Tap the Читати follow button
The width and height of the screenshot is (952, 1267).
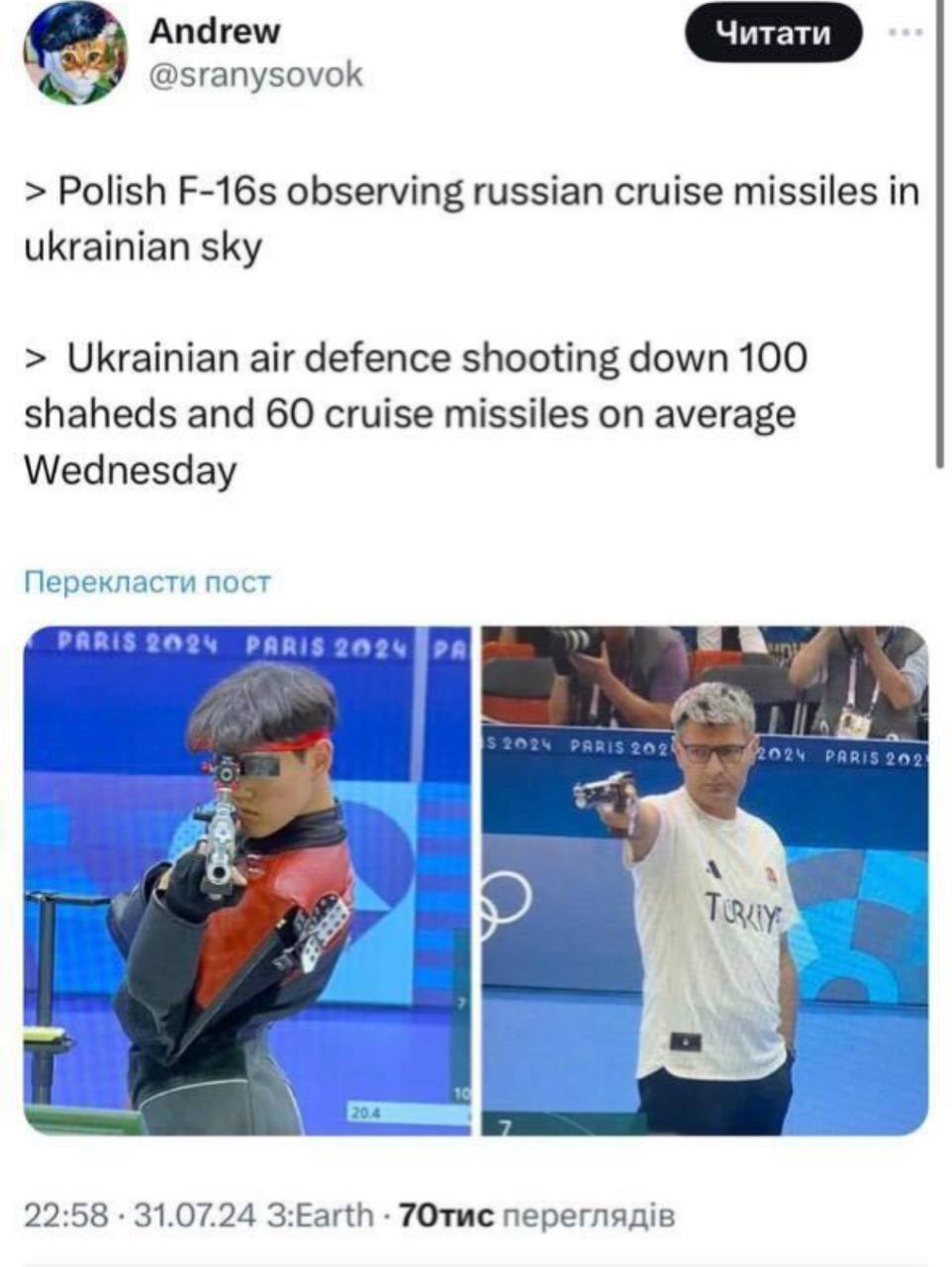pos(773,35)
